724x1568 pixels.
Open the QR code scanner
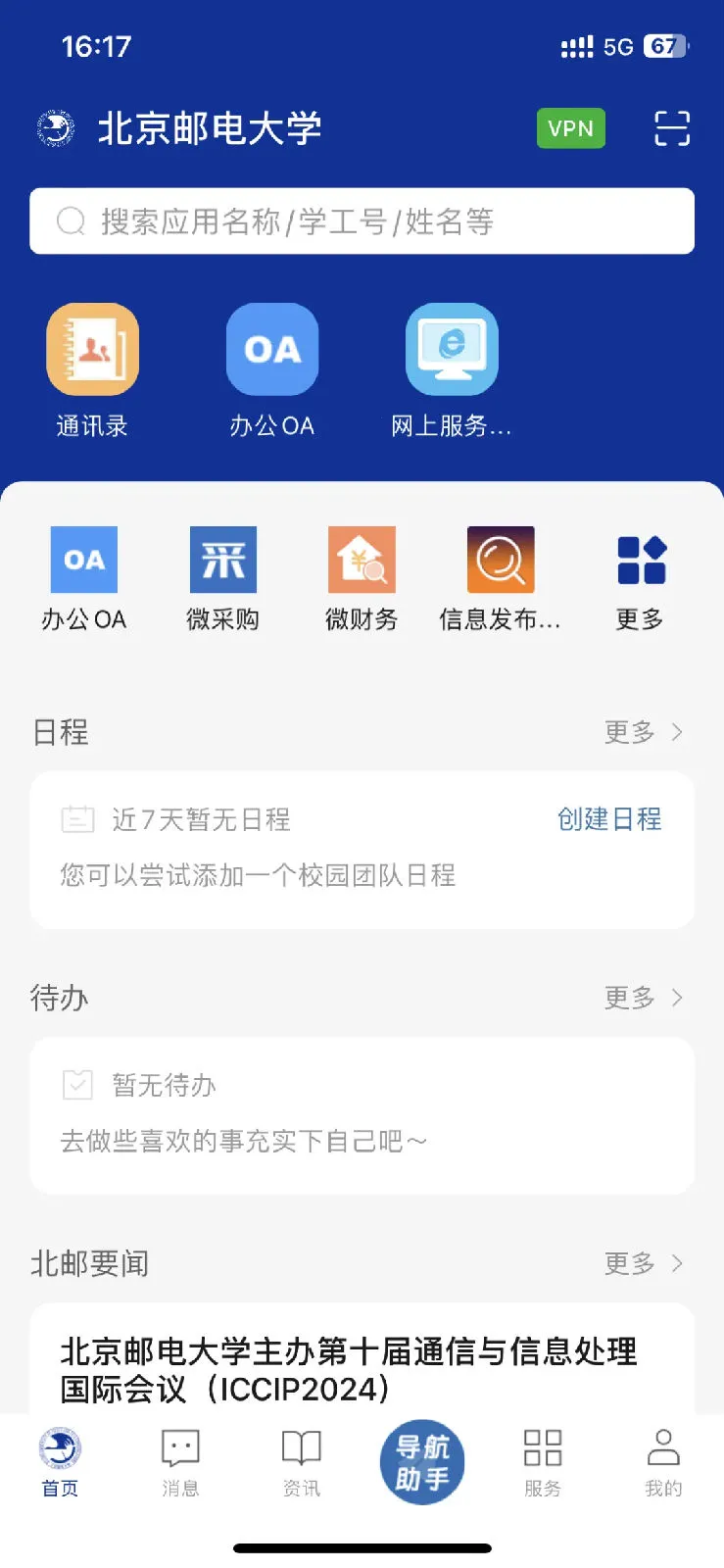671,128
